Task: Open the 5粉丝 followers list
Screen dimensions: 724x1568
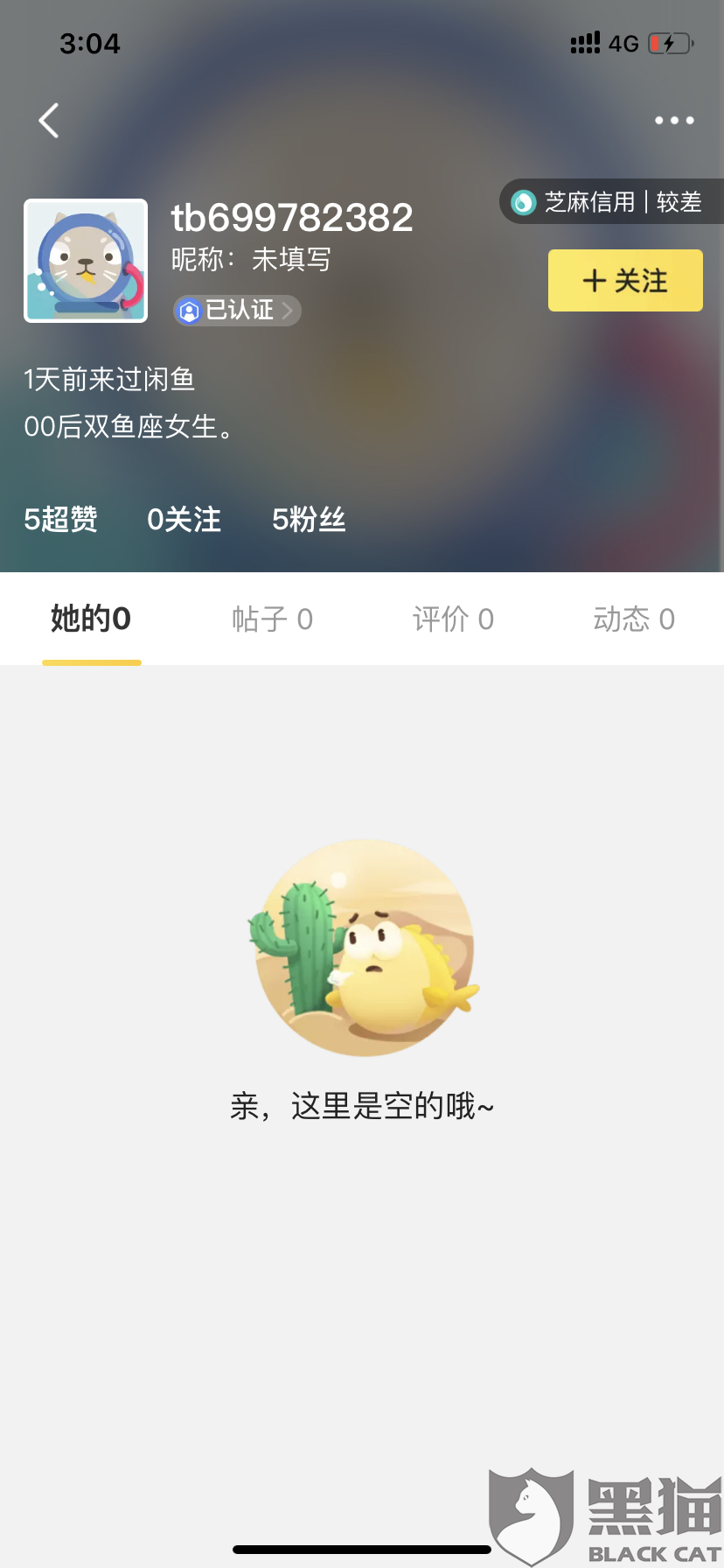Action: pyautogui.click(x=309, y=520)
